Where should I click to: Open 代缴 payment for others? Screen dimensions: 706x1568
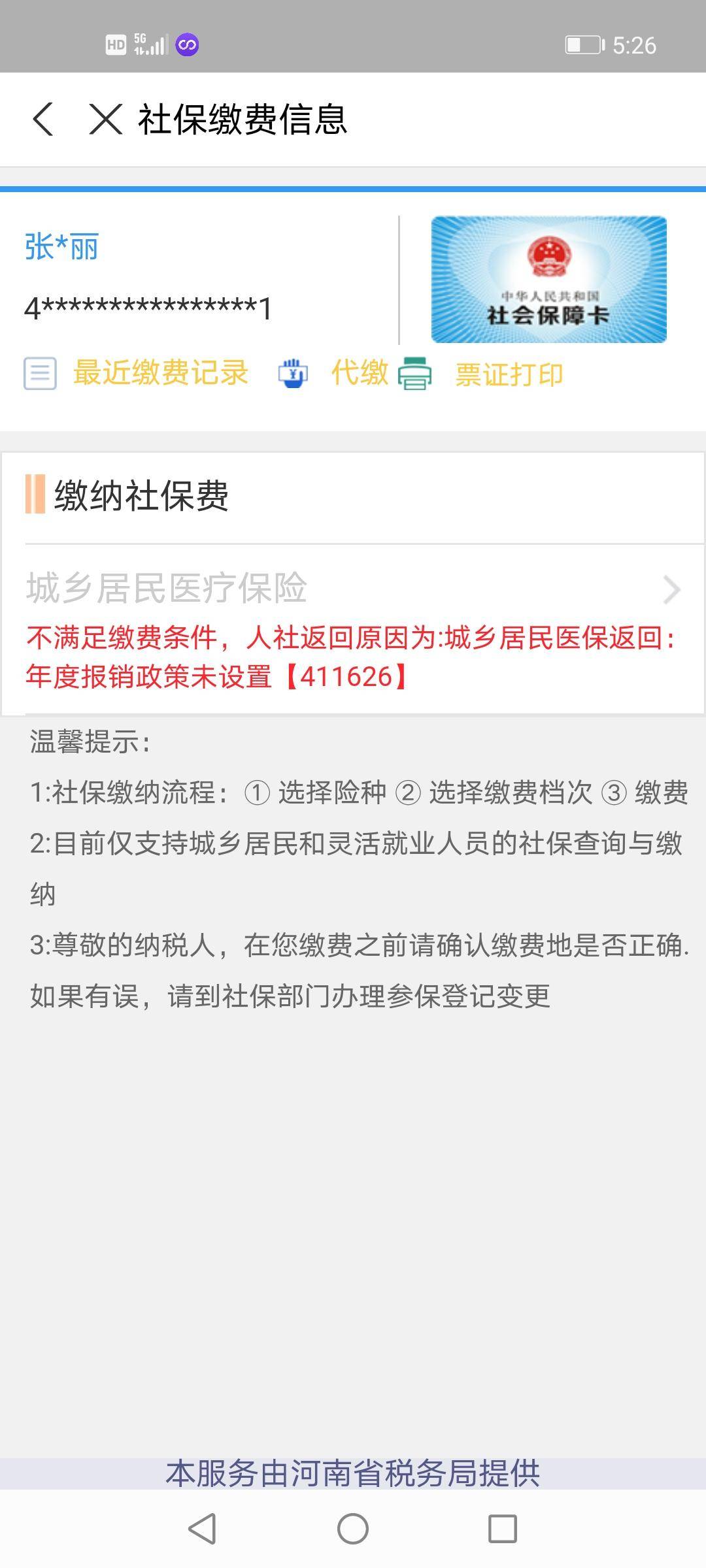pyautogui.click(x=360, y=374)
